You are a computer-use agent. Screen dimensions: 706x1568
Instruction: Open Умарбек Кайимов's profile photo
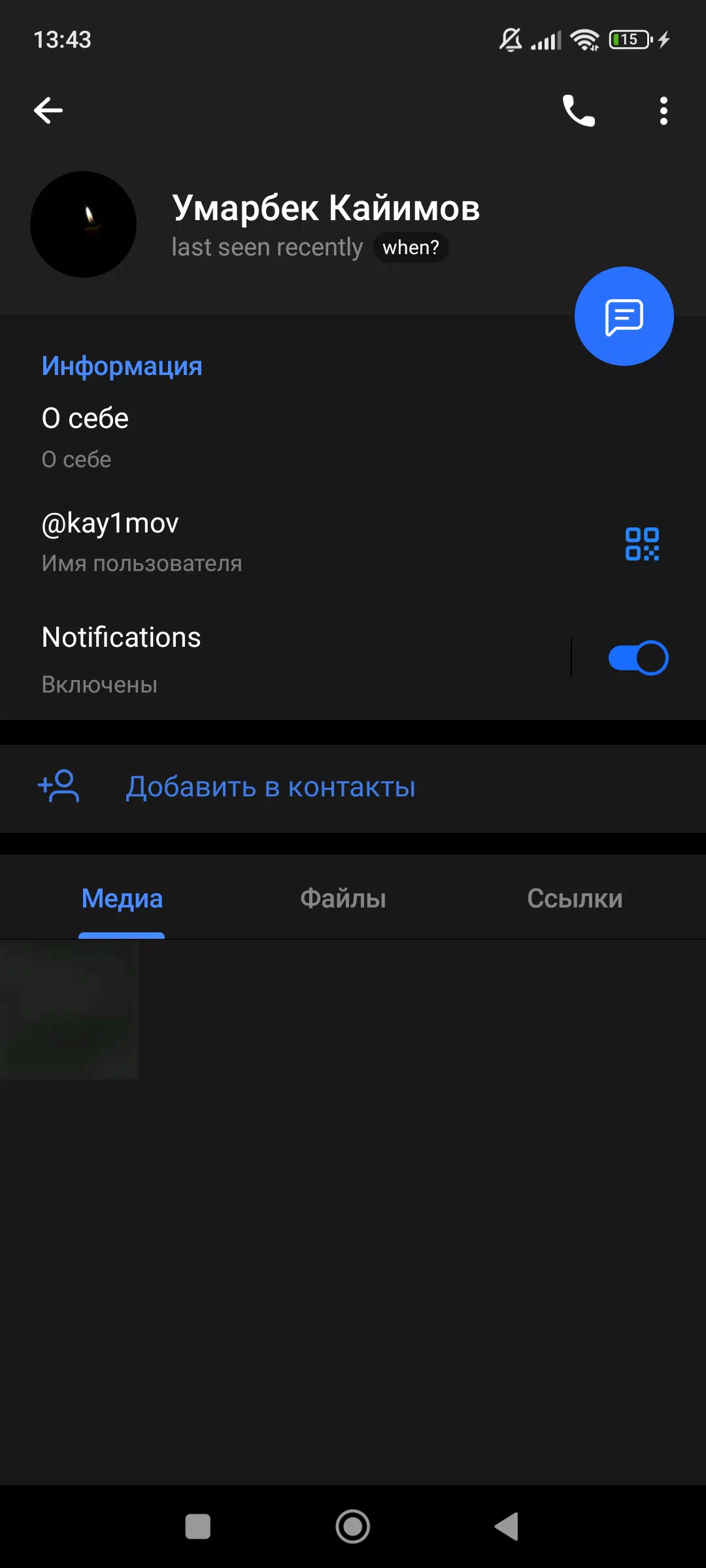click(83, 225)
